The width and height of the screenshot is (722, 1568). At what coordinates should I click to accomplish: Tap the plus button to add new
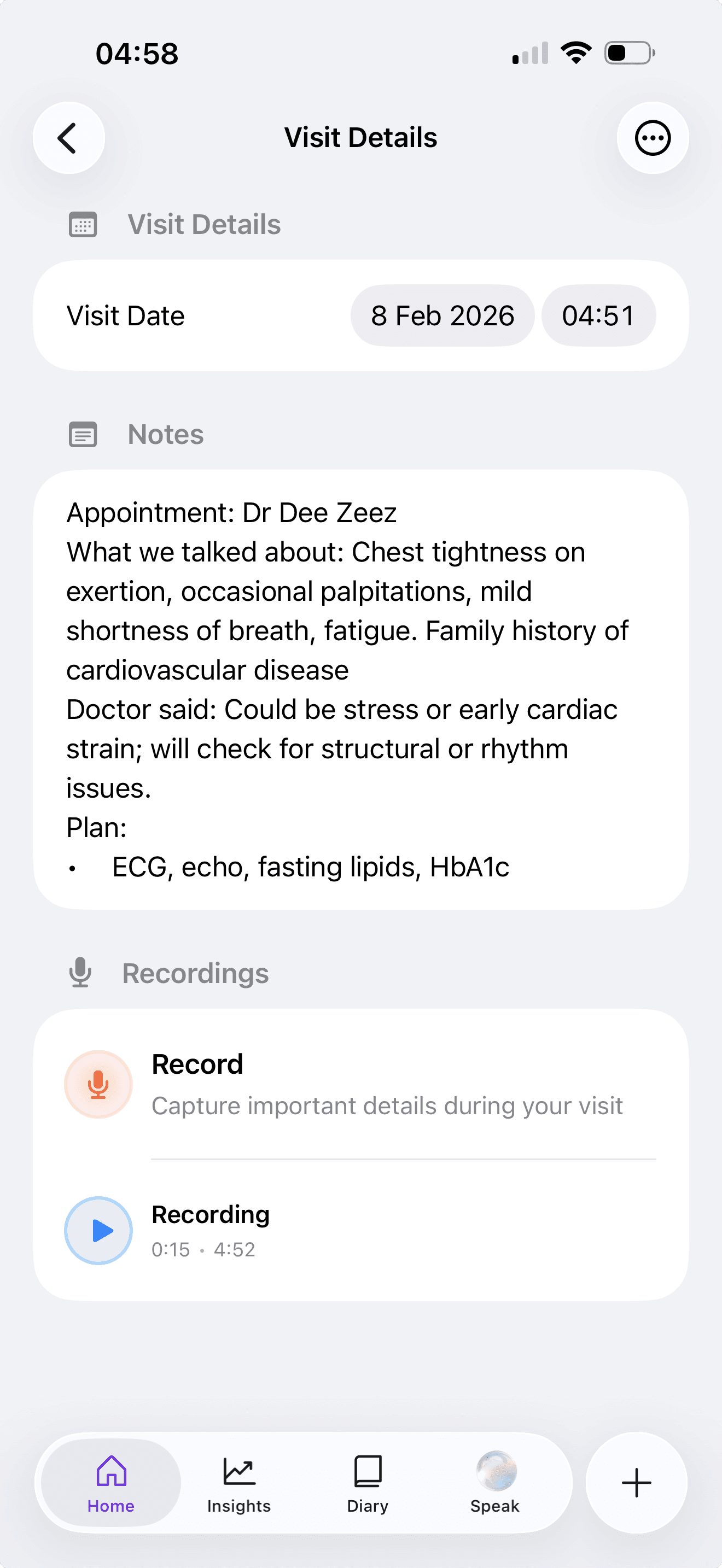[x=636, y=1483]
